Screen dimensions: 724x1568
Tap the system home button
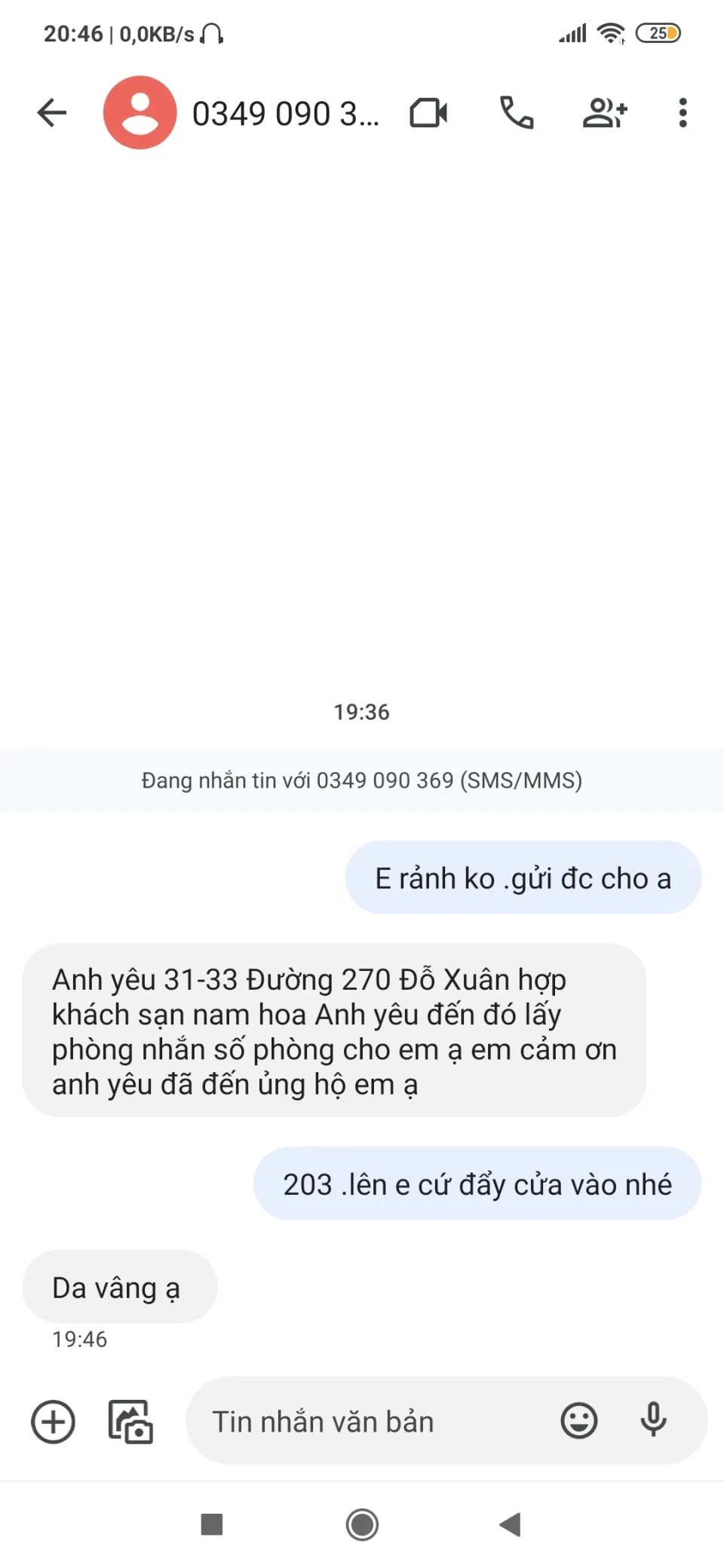(x=362, y=1524)
